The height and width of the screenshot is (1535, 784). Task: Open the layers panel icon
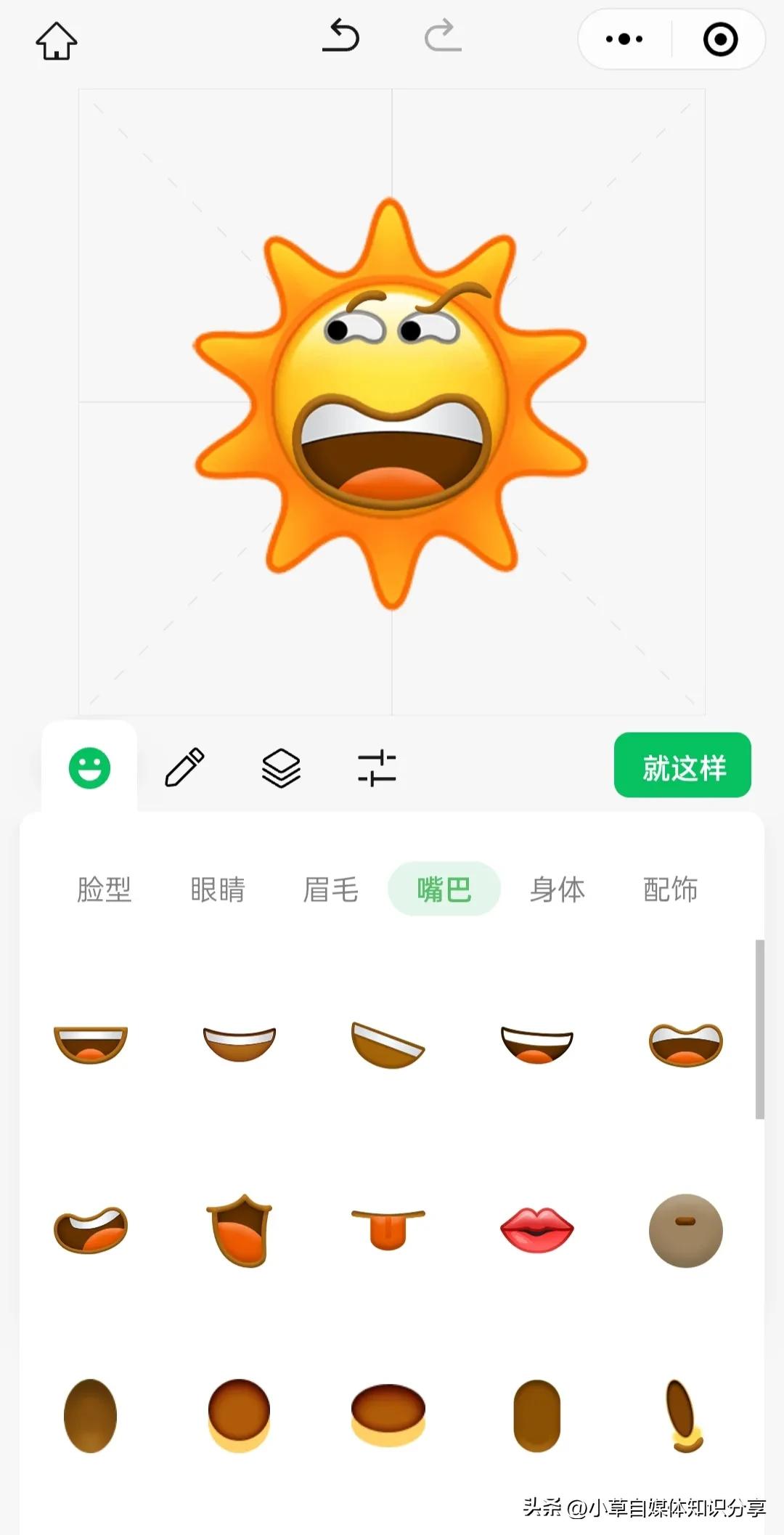281,768
